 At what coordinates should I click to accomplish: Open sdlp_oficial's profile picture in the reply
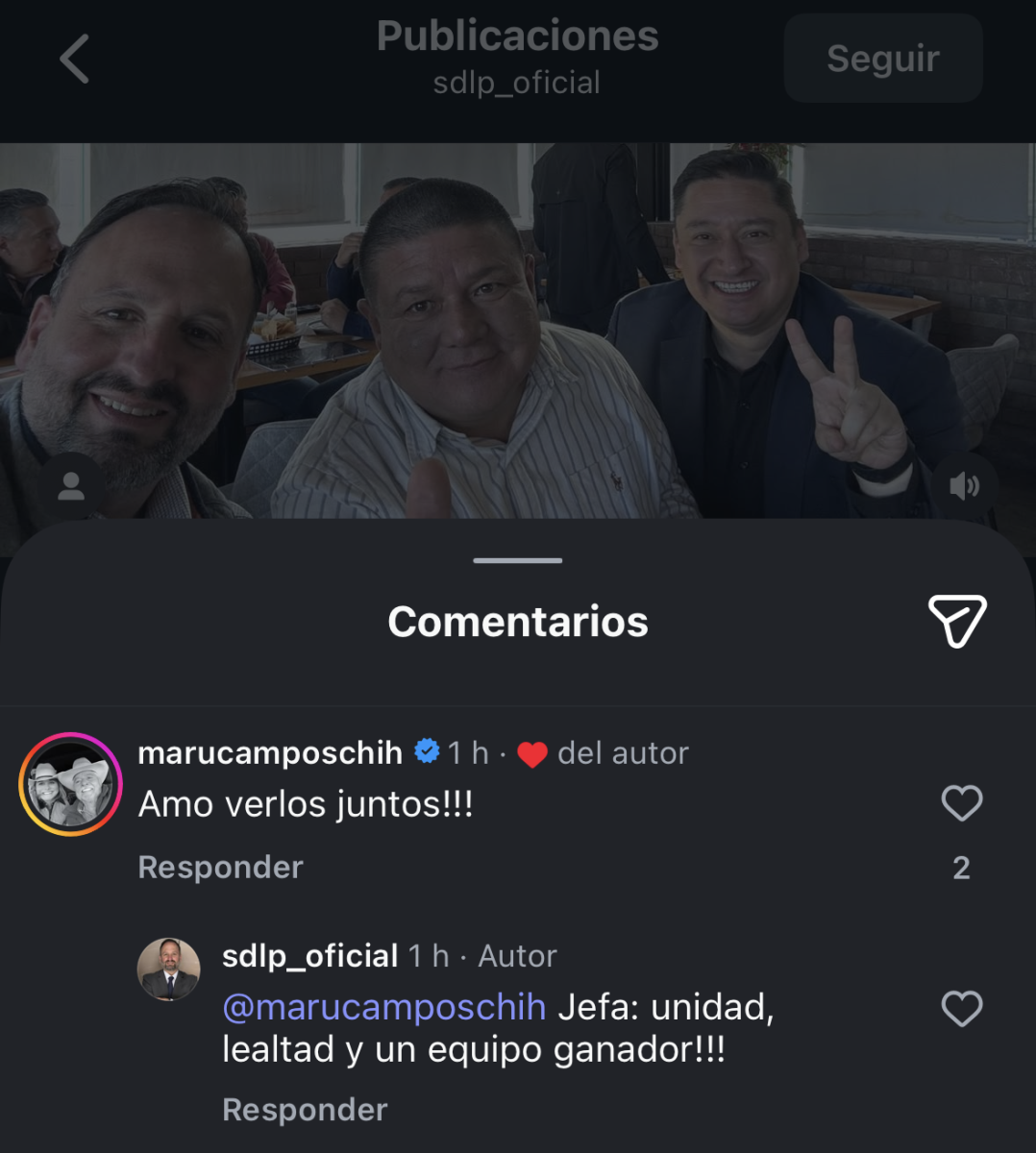(x=169, y=969)
